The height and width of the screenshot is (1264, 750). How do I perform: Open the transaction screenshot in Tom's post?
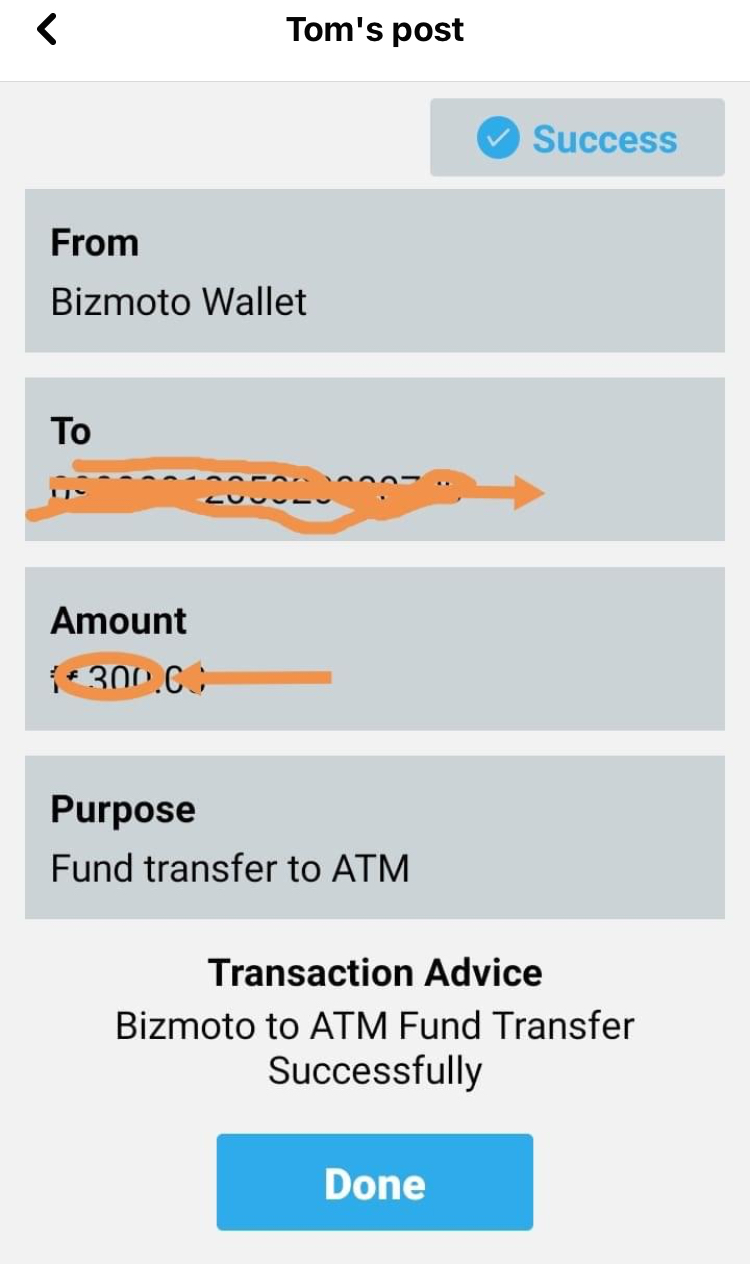pyautogui.click(x=375, y=672)
